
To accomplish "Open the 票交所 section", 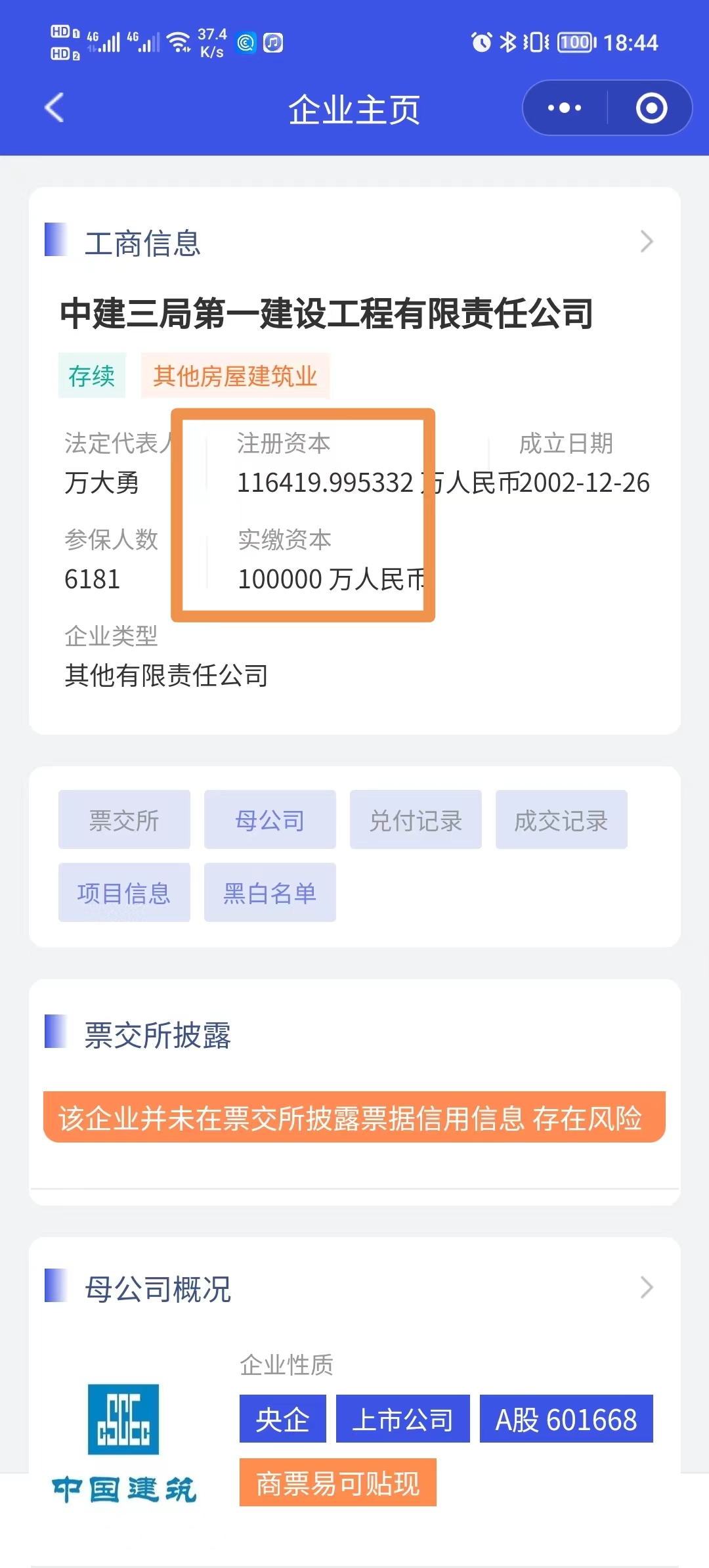I will (123, 819).
